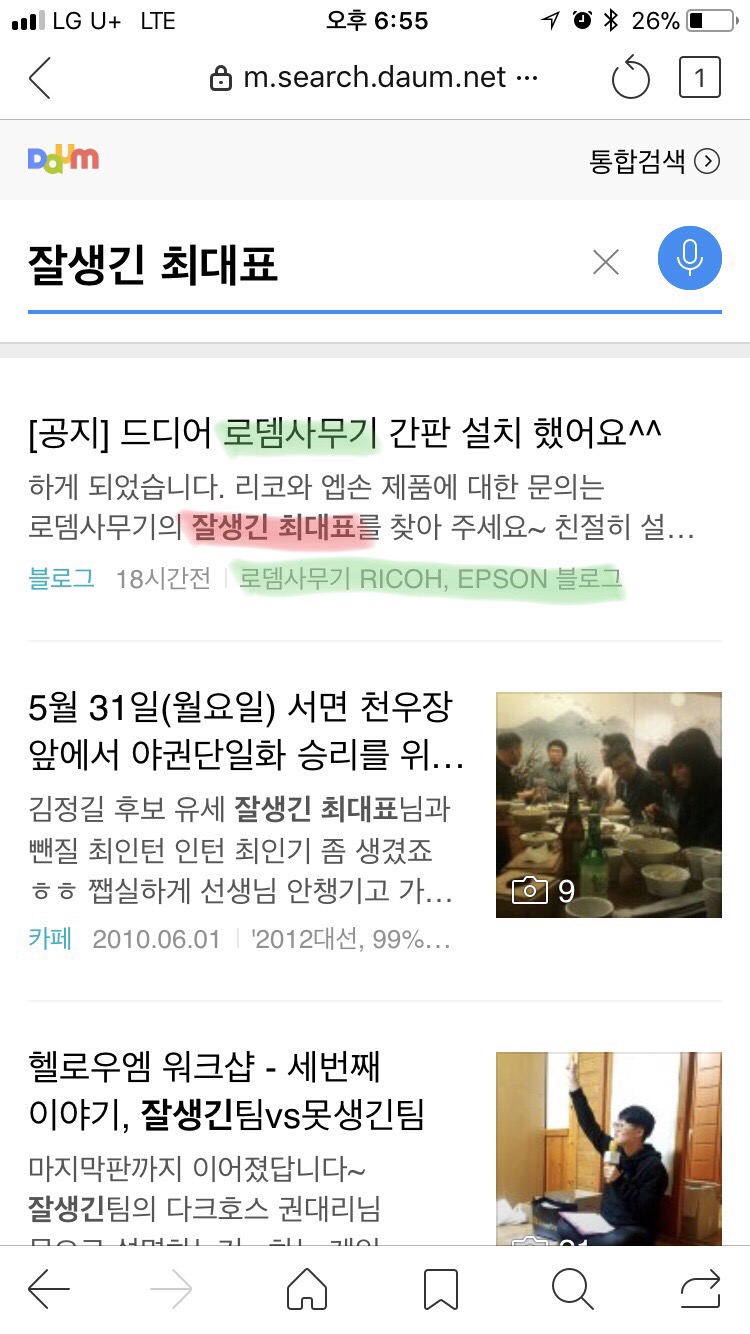Image resolution: width=750 pixels, height=1334 pixels.
Task: Share this page via the share icon
Action: 700,1289
